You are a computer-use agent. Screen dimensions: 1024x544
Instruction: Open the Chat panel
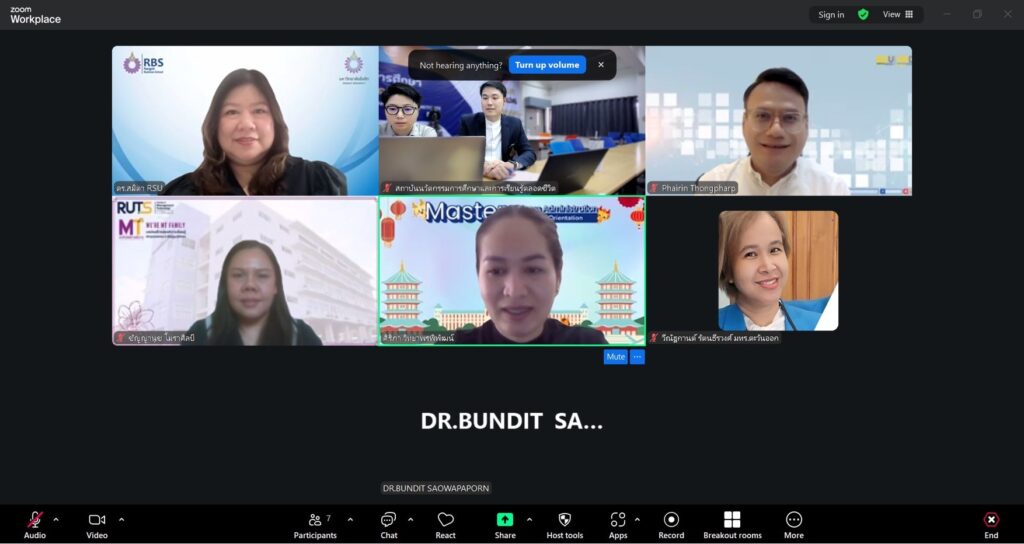click(x=389, y=524)
